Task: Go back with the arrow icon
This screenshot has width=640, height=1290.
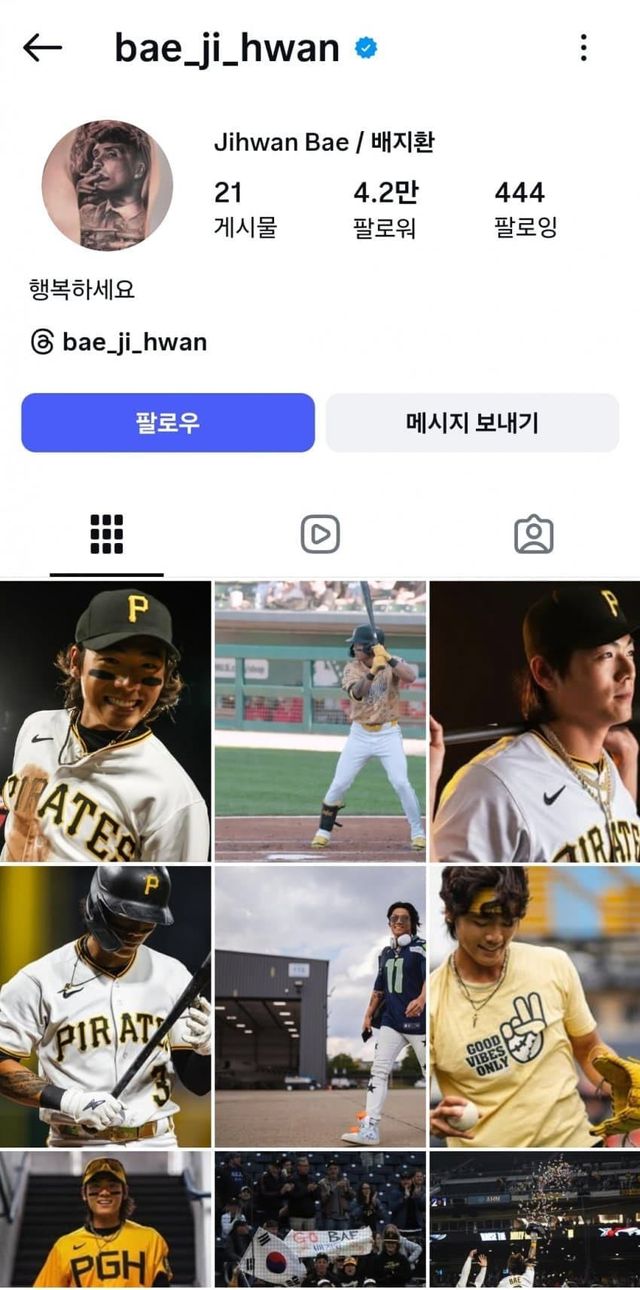Action: 42,47
